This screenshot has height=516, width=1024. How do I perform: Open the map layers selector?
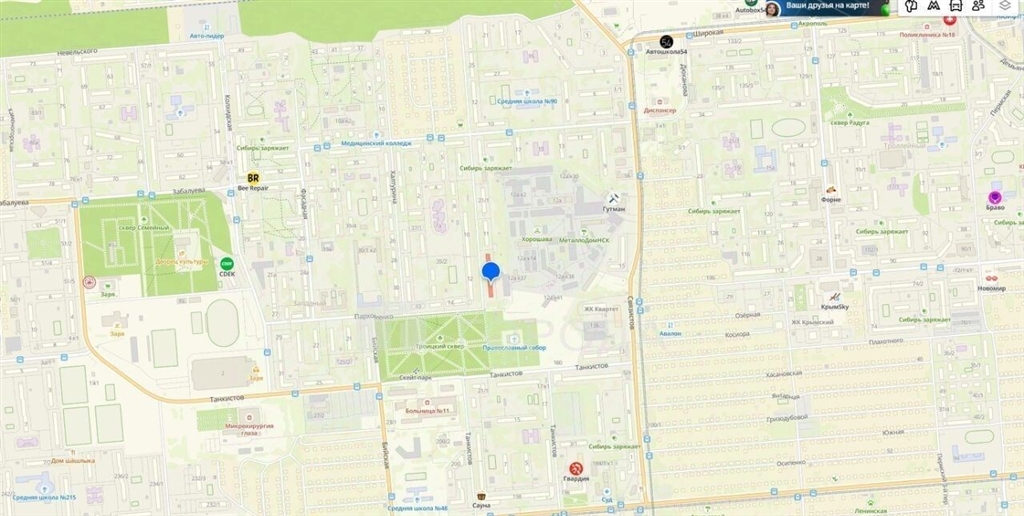[x=1005, y=6]
